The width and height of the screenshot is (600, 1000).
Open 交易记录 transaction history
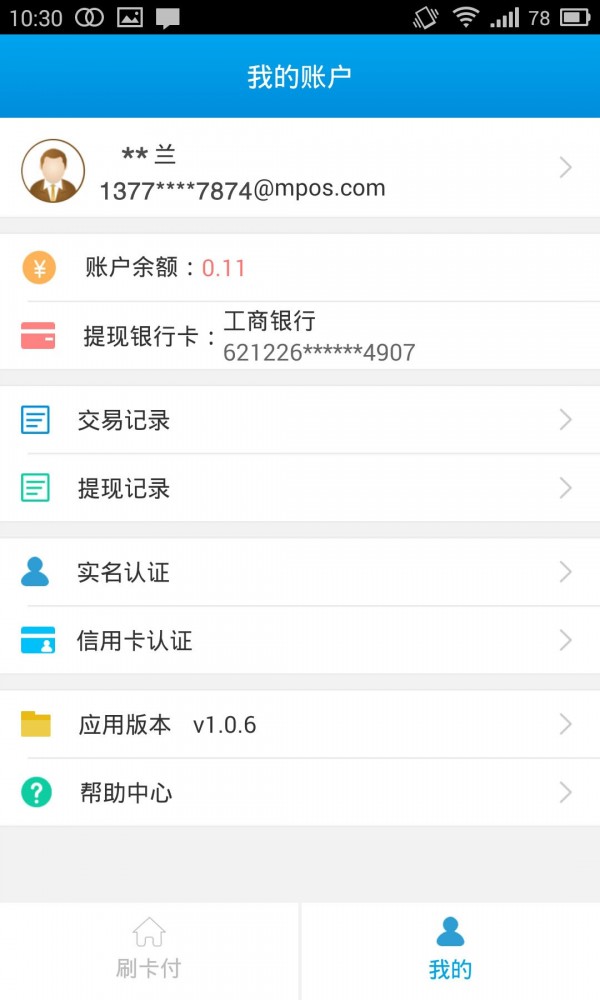[300, 421]
